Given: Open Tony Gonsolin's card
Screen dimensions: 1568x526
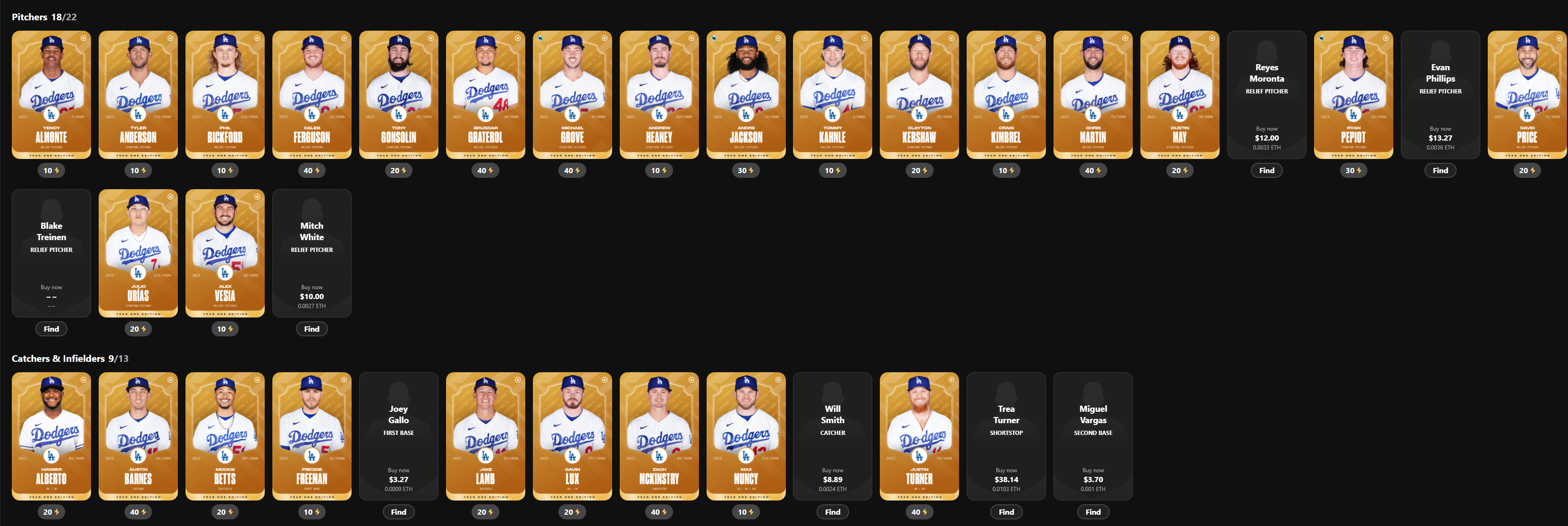Looking at the screenshot, I should (399, 94).
